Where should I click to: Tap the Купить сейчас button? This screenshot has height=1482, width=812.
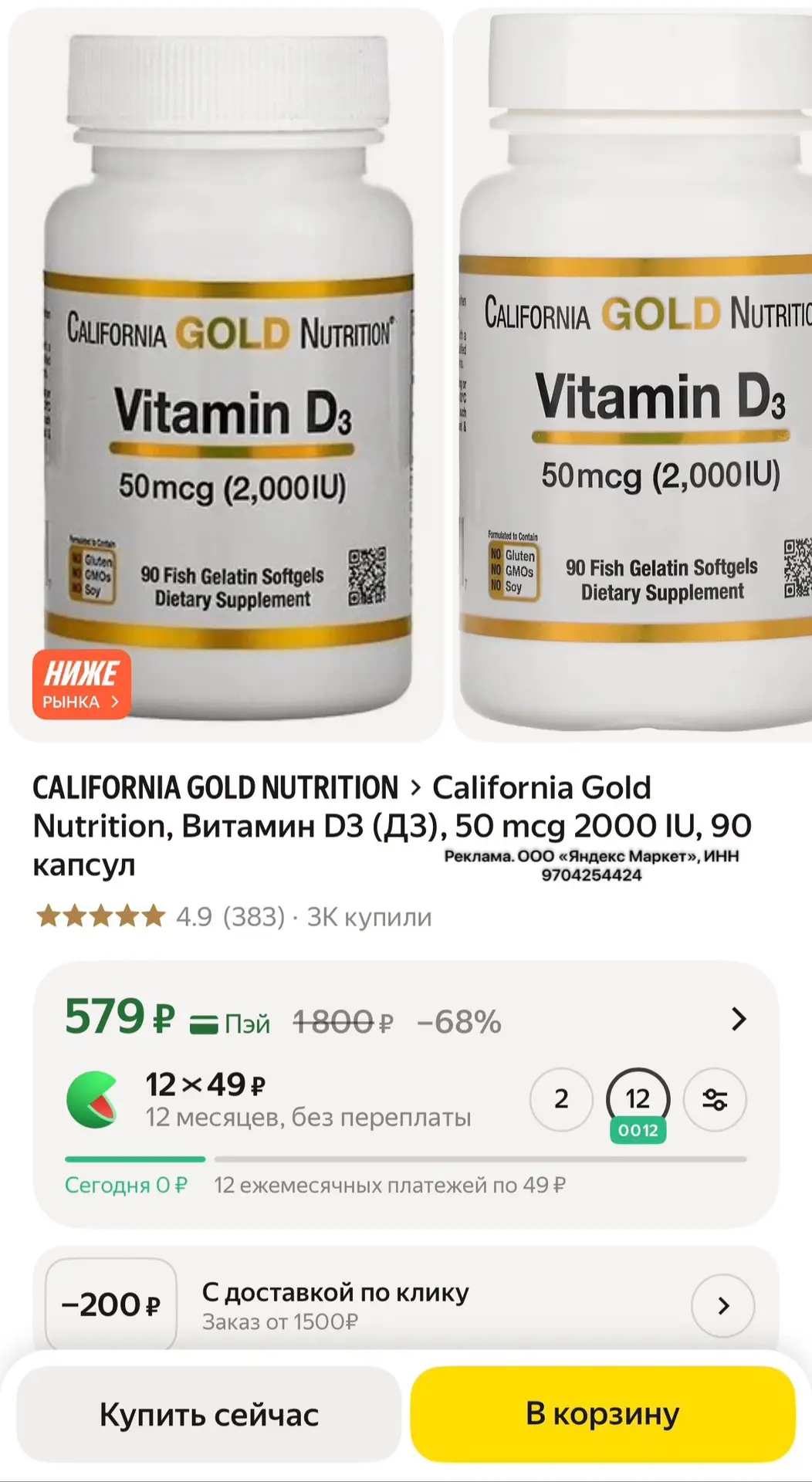coord(208,1414)
